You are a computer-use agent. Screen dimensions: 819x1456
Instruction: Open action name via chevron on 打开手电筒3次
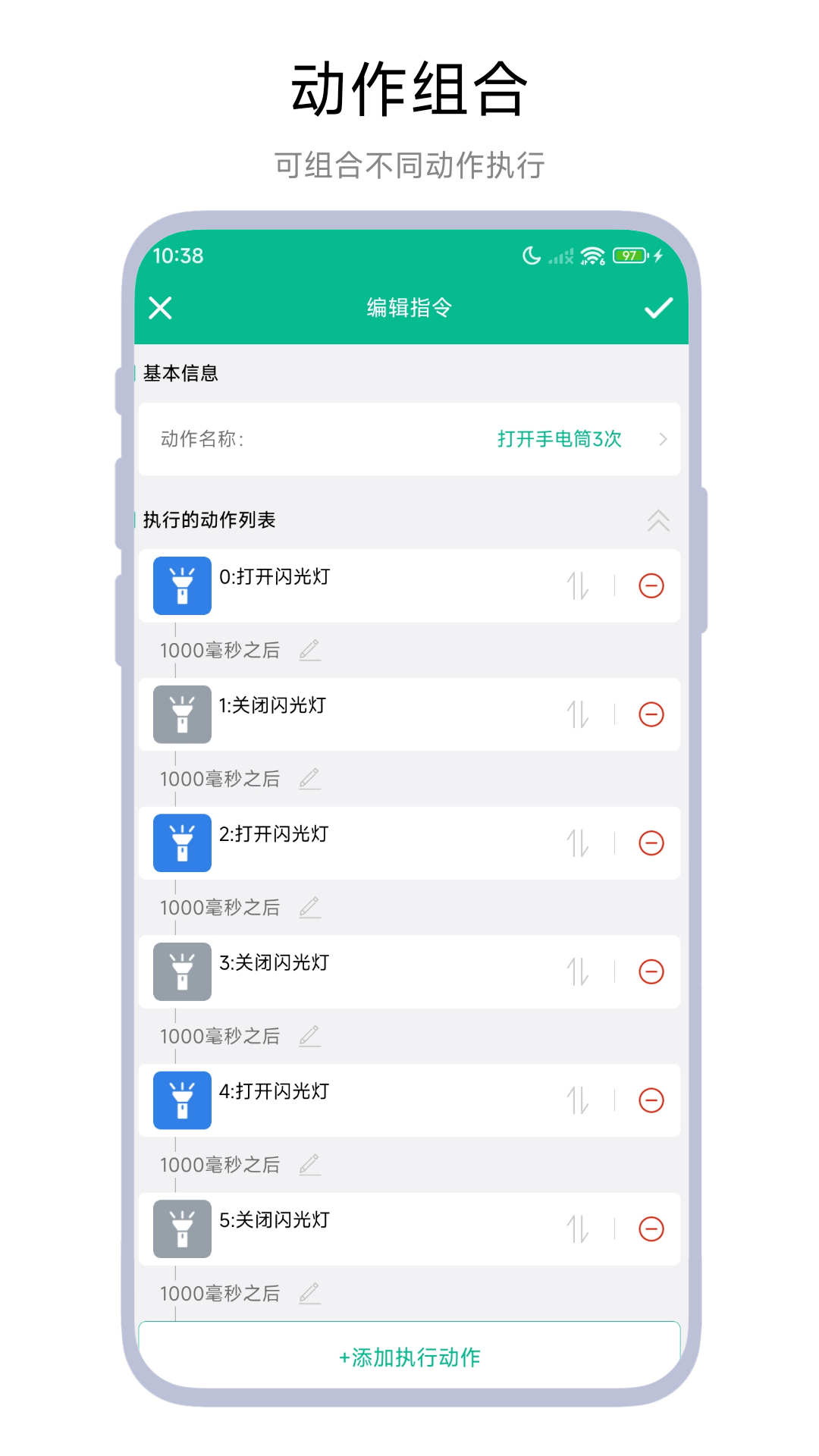[663, 439]
